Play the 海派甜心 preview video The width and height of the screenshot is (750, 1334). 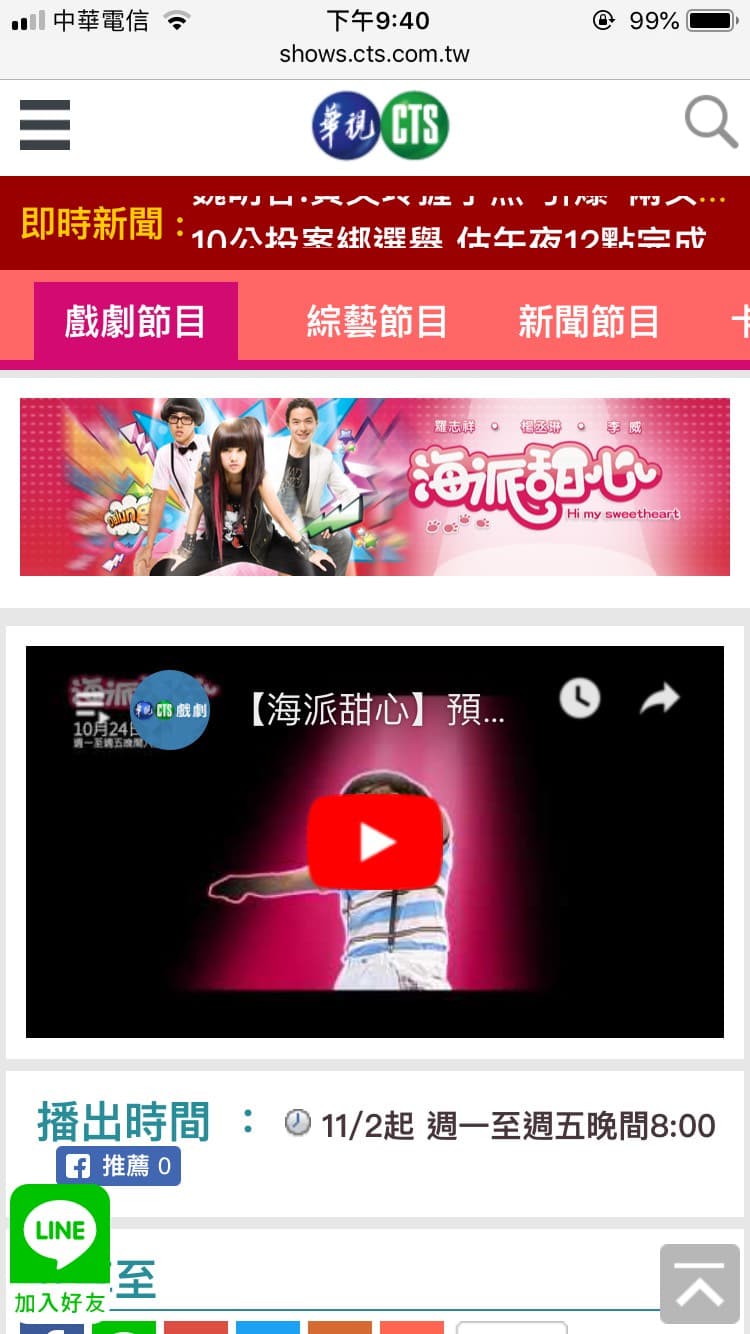pos(375,842)
